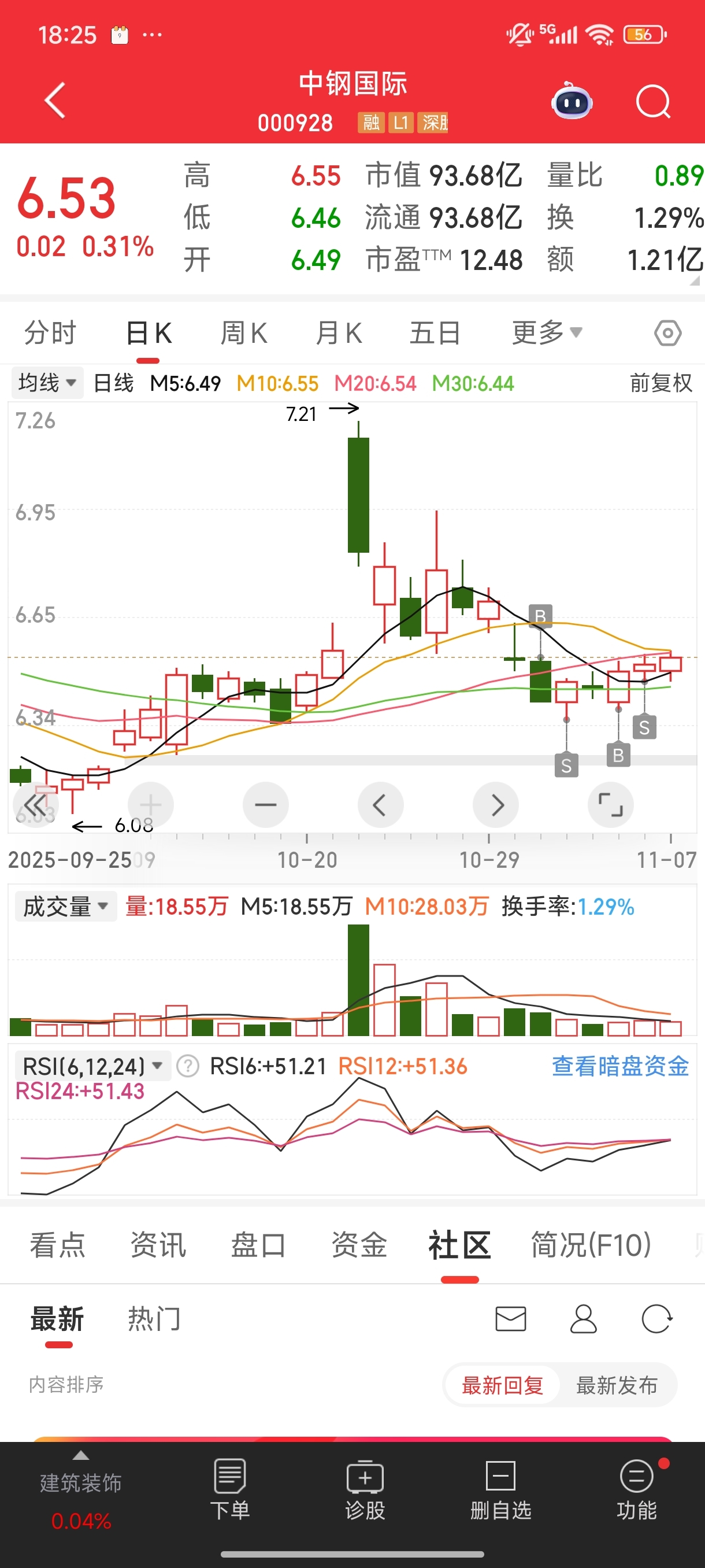Show the 五日 chart
705x1568 pixels.
tap(435, 333)
